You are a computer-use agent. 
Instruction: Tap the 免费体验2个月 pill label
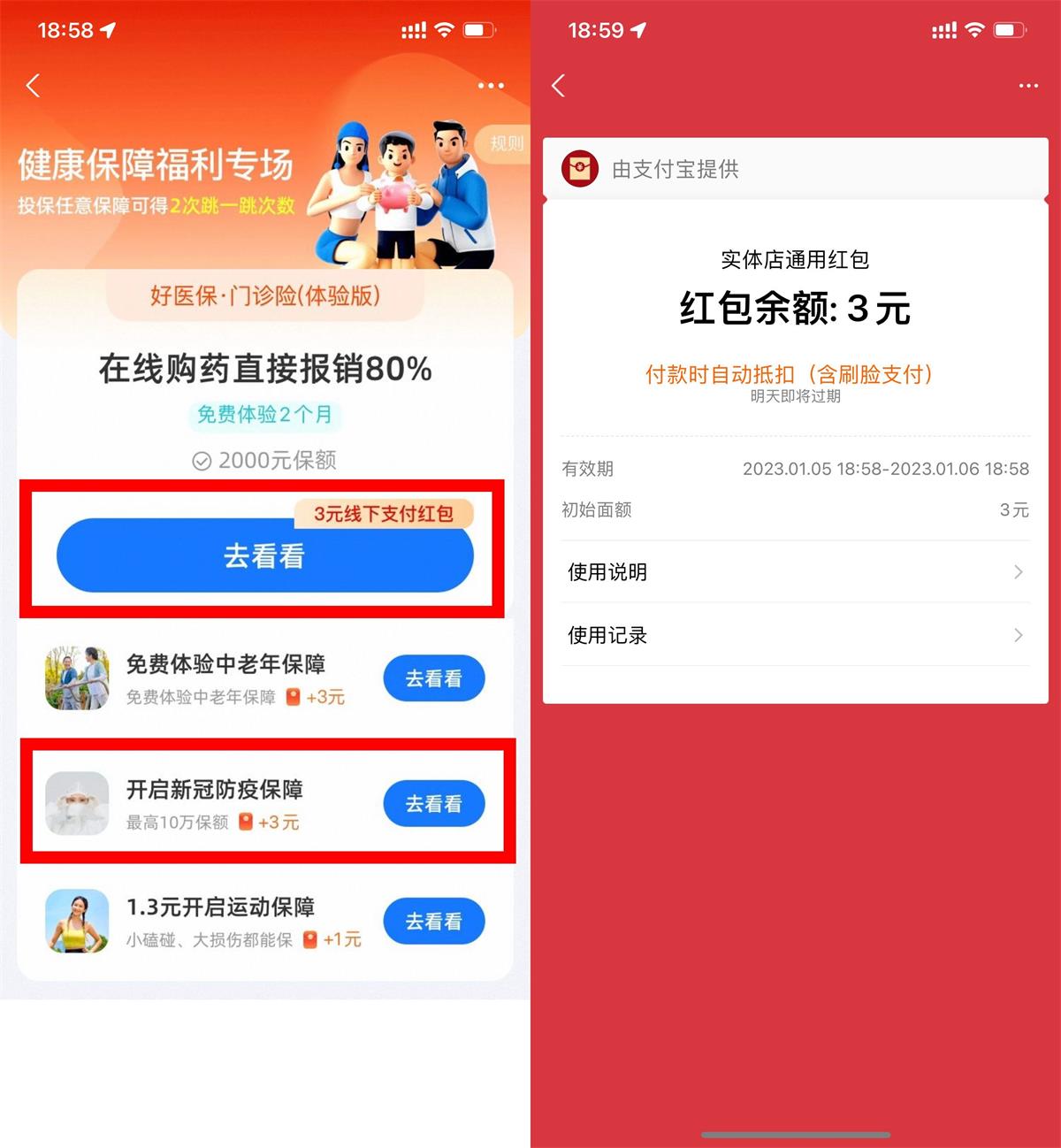pos(264,415)
